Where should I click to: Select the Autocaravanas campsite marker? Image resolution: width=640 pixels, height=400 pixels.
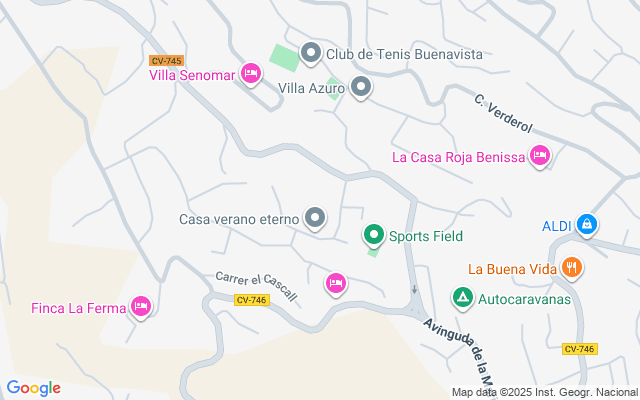pos(463,298)
